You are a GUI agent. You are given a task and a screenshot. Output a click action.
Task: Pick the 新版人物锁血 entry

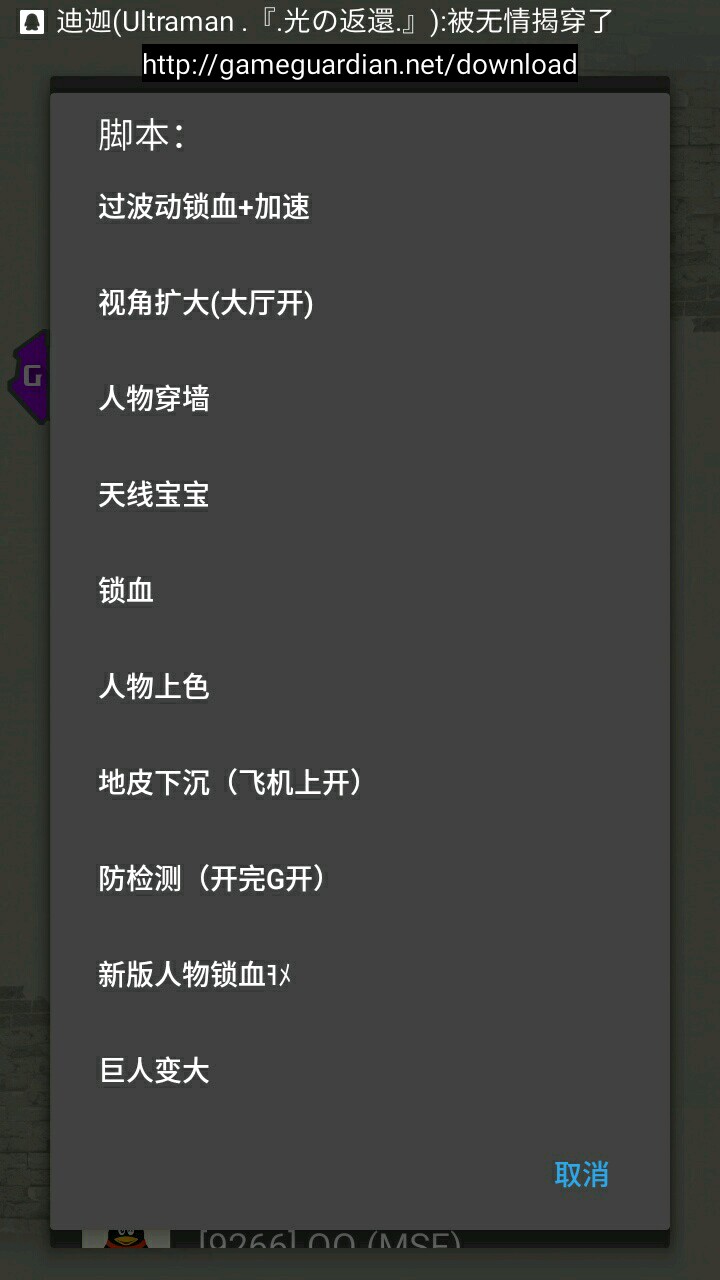pyautogui.click(x=194, y=975)
